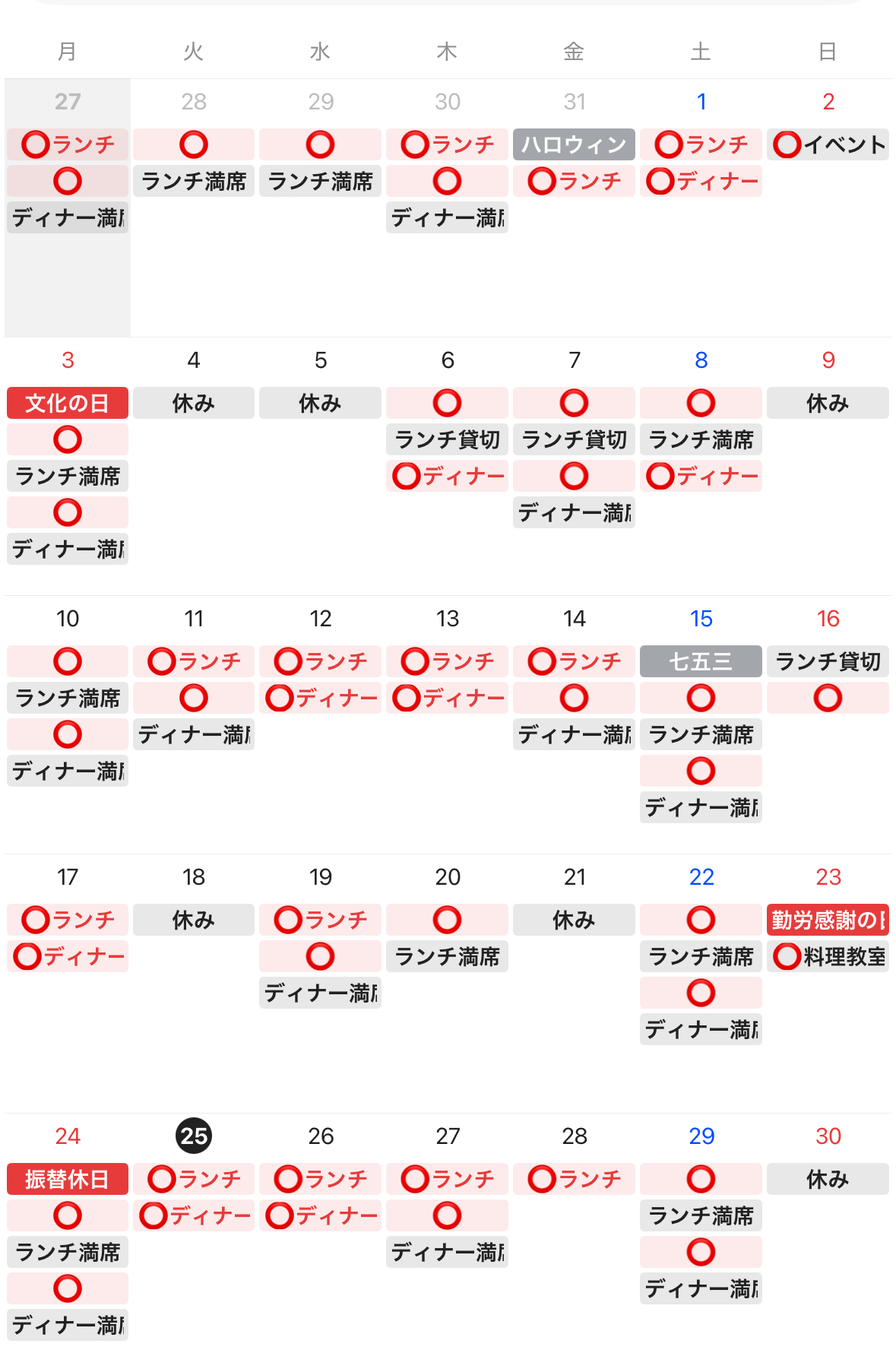Toggle the lunch availability circle on November 13
Viewport: 896px width, 1372px height.
(x=414, y=661)
